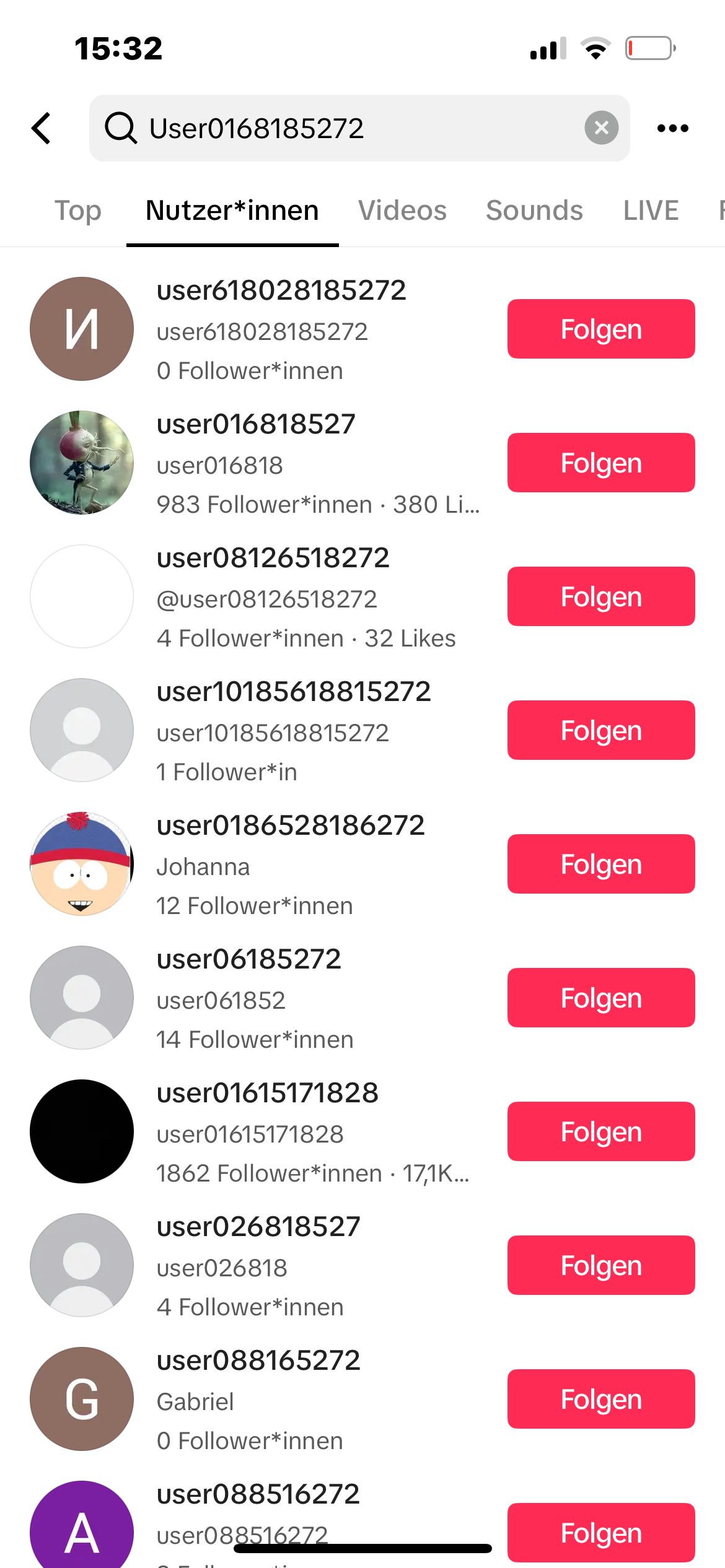The image size is (725, 1568).
Task: Clear the search text with the X icon
Action: coord(601,128)
